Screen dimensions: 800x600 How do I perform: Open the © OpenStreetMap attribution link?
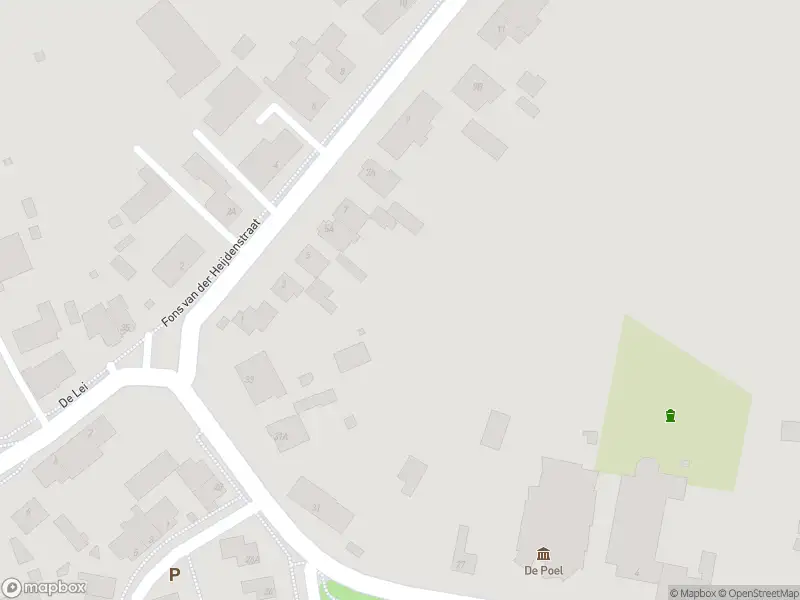click(756, 593)
